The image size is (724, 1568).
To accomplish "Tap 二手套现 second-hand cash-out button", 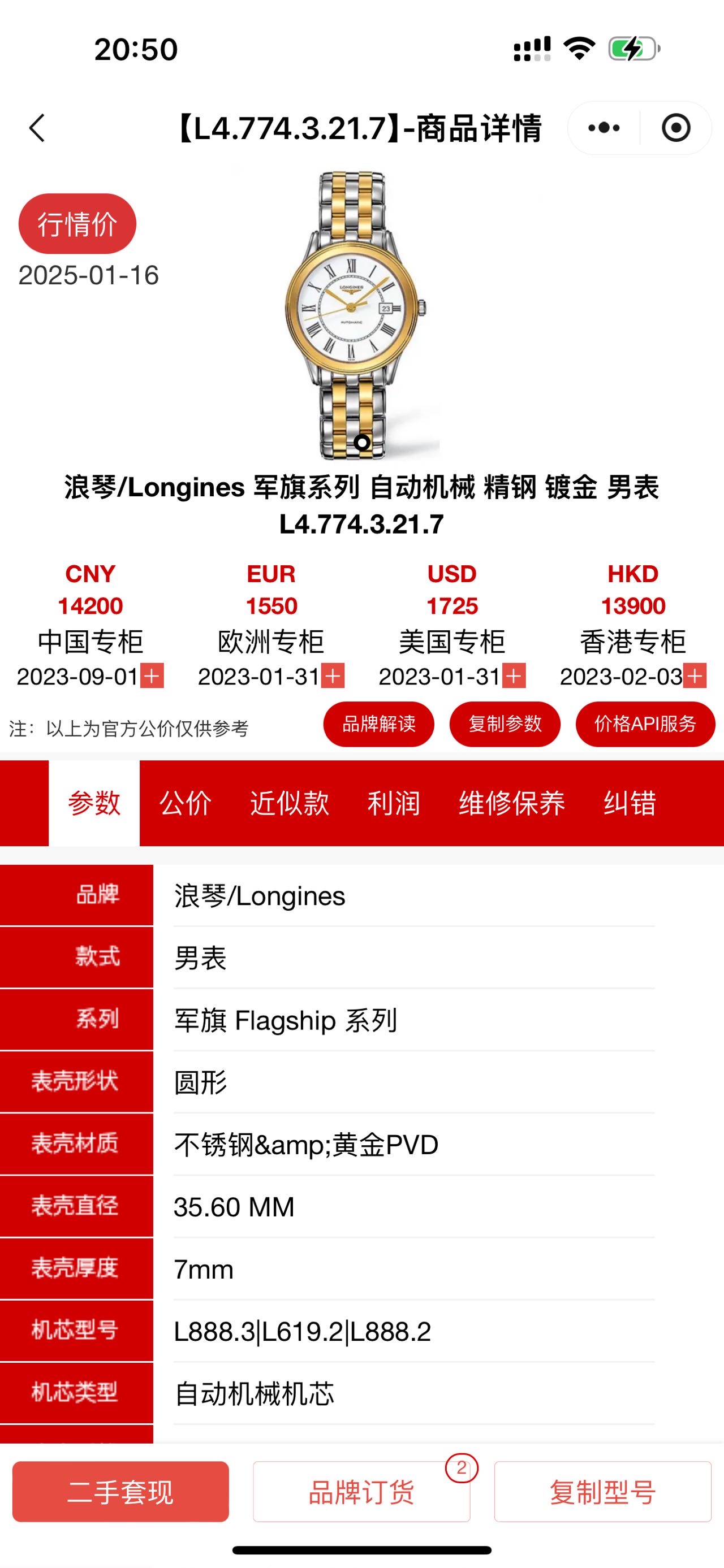I will [120, 1492].
